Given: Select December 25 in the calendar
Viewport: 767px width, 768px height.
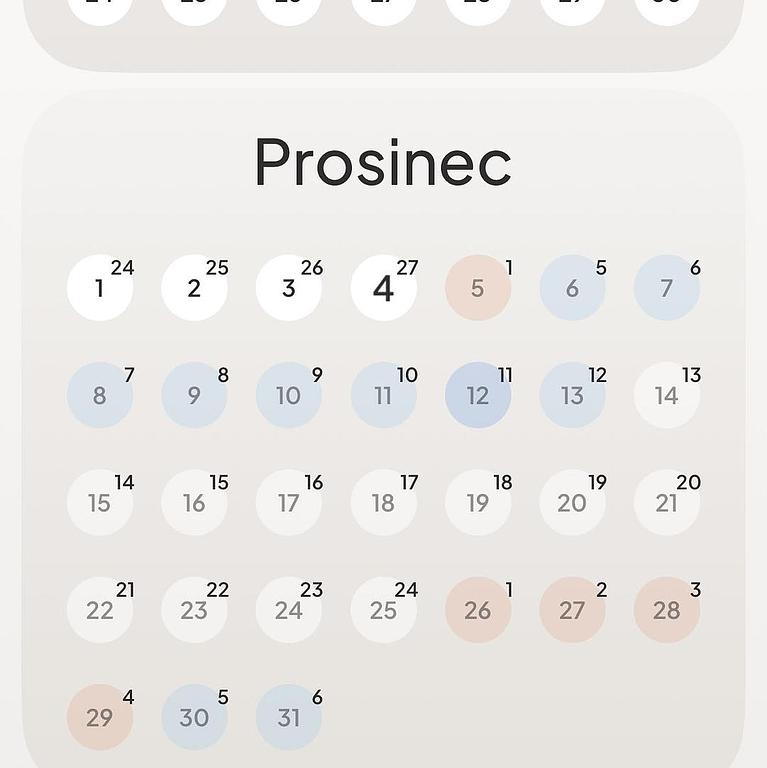Looking at the screenshot, I should [x=383, y=610].
